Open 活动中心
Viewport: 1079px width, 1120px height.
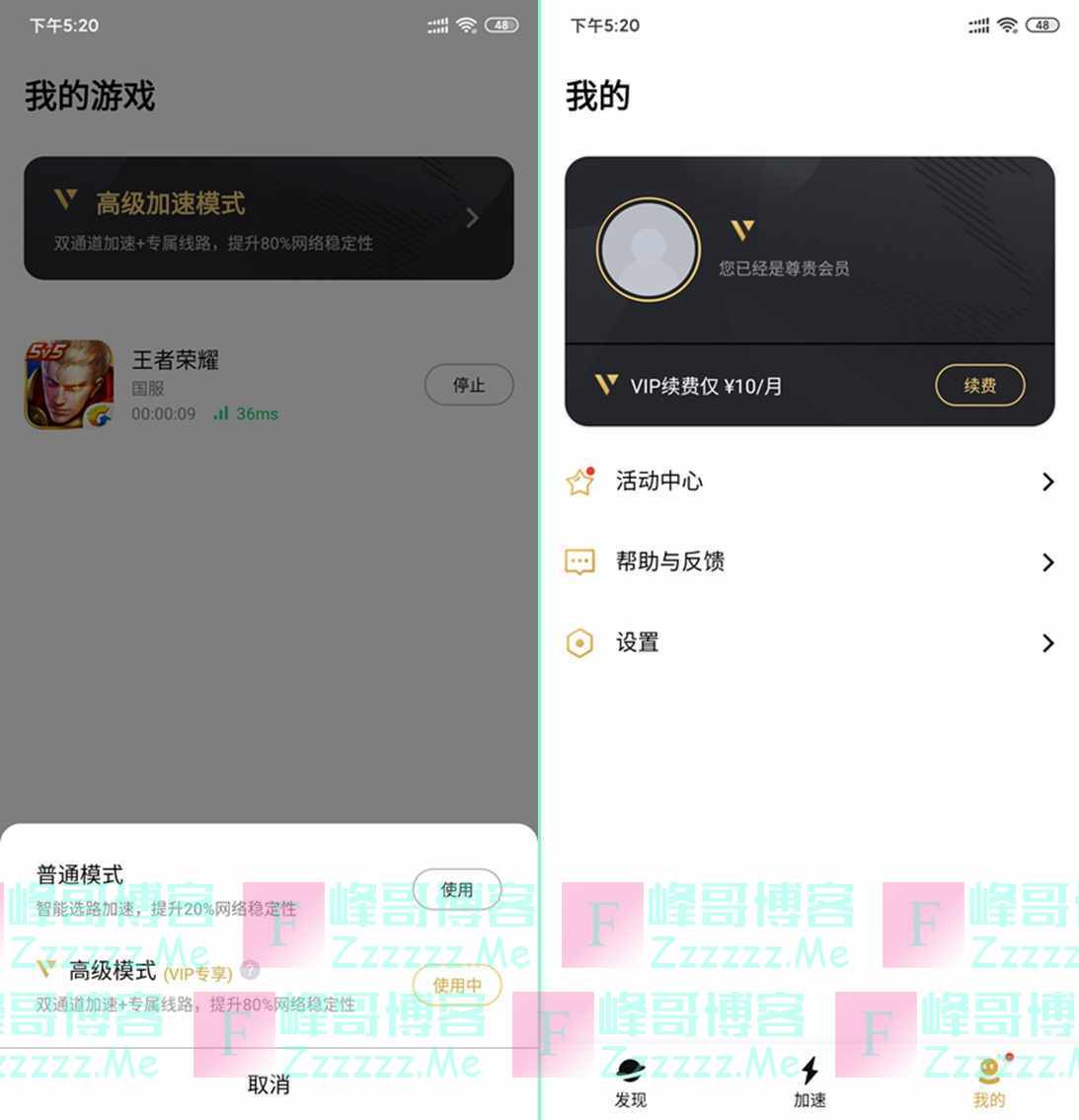(809, 482)
